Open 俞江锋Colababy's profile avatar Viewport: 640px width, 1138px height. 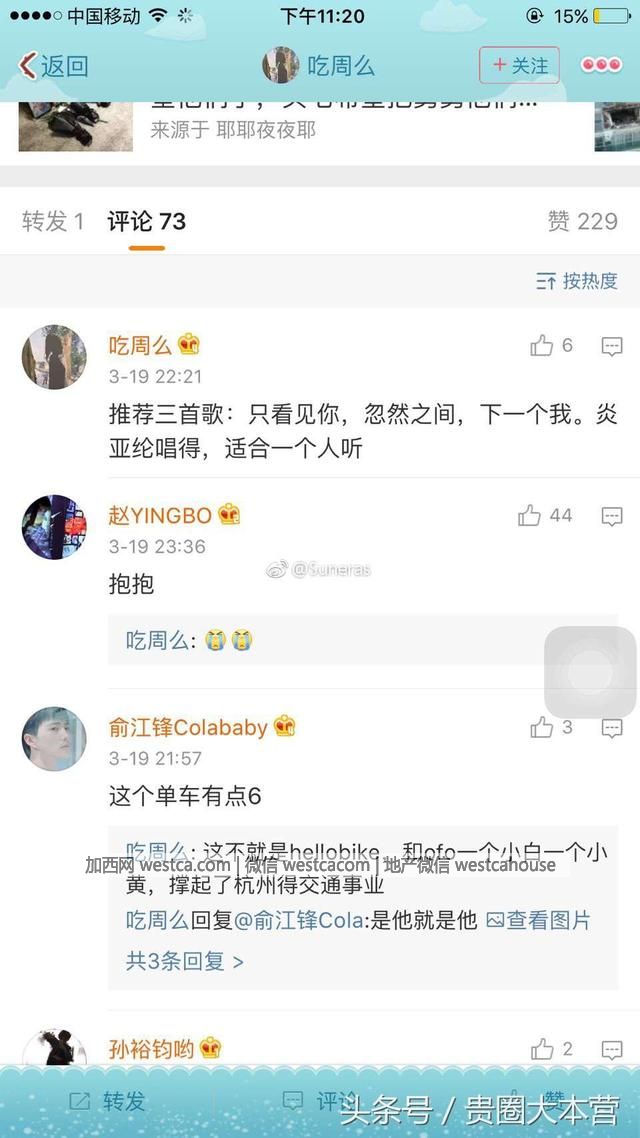[54, 739]
